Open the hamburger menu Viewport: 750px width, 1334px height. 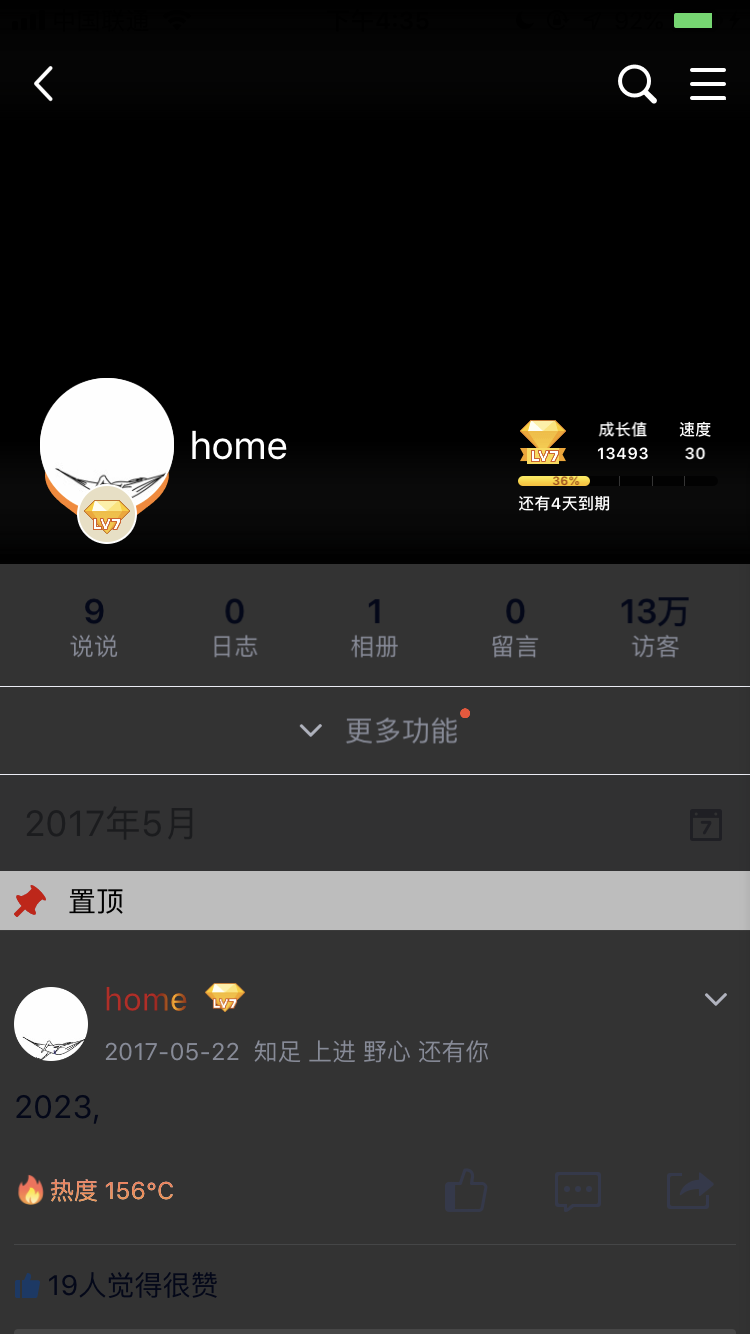tap(708, 84)
